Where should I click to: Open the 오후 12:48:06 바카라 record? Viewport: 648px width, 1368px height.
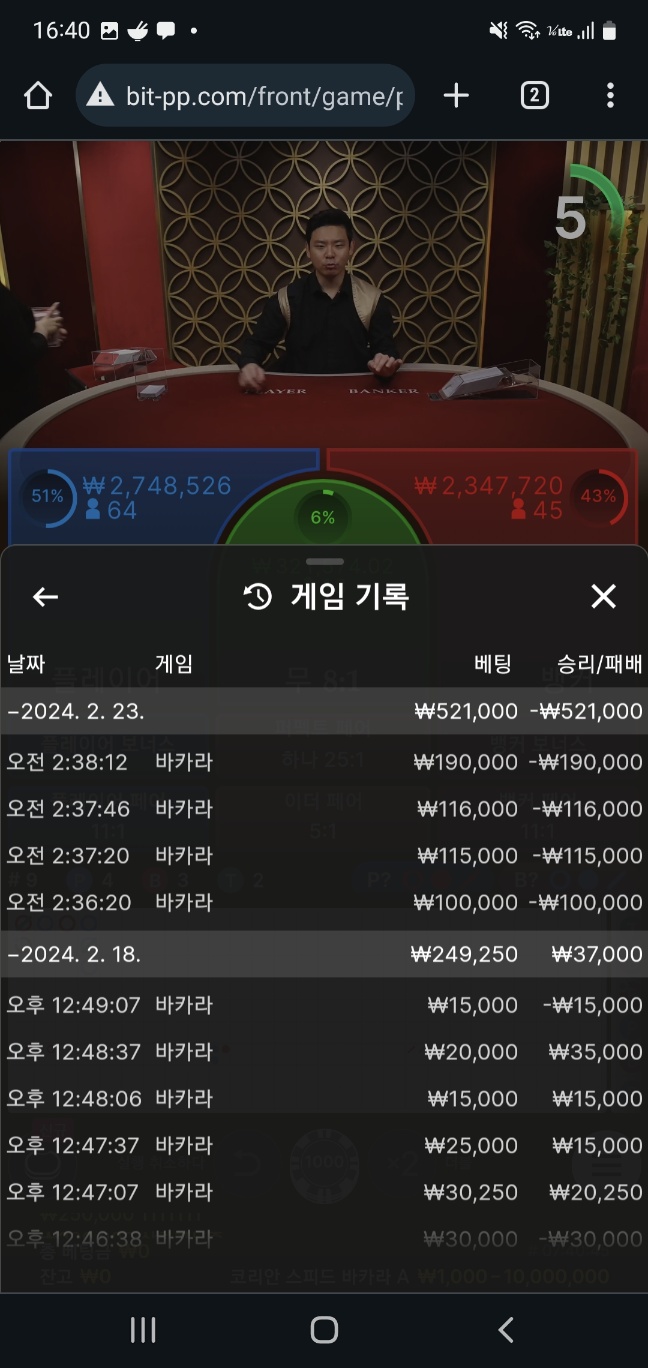click(x=323, y=1098)
